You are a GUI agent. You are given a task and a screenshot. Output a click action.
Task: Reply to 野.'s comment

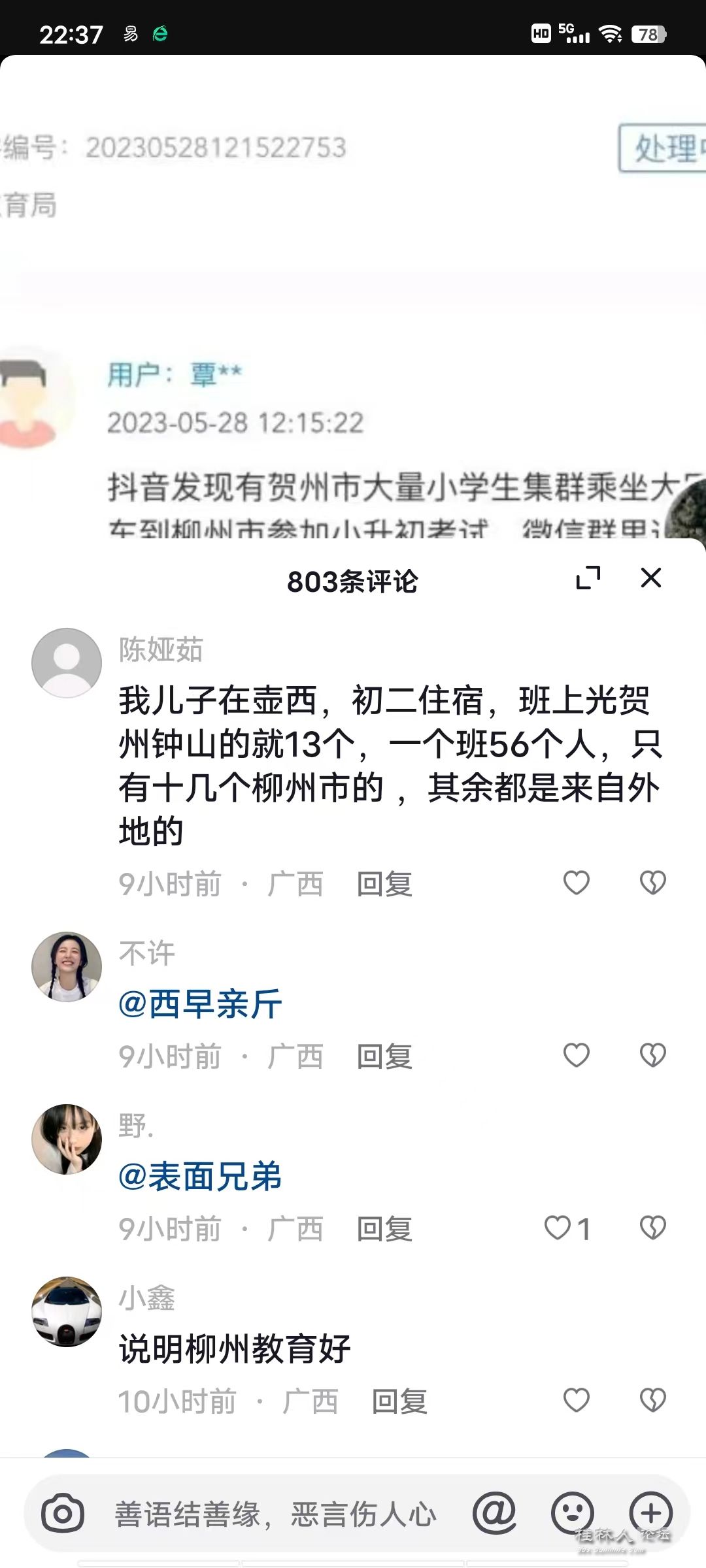tap(384, 1230)
